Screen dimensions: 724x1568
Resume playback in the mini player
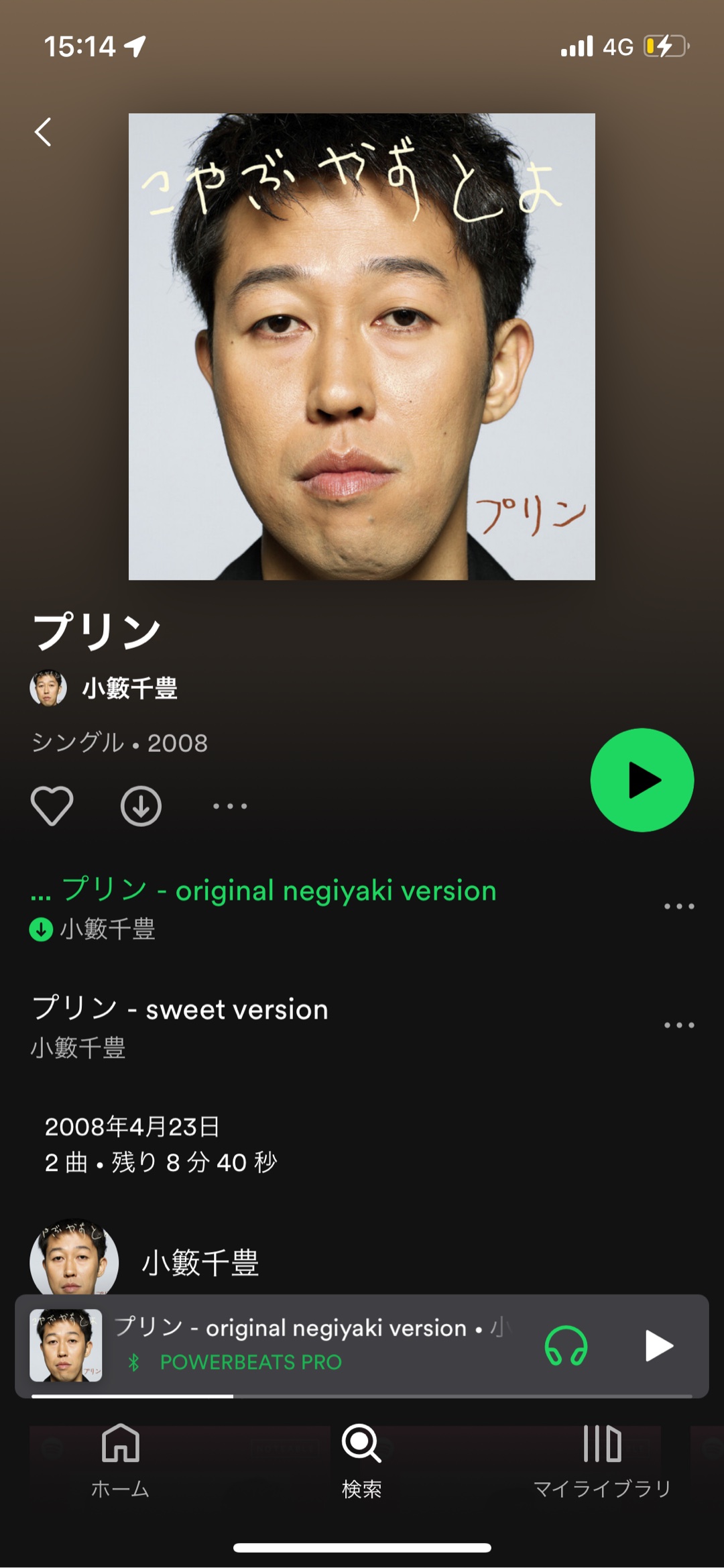tap(658, 1345)
